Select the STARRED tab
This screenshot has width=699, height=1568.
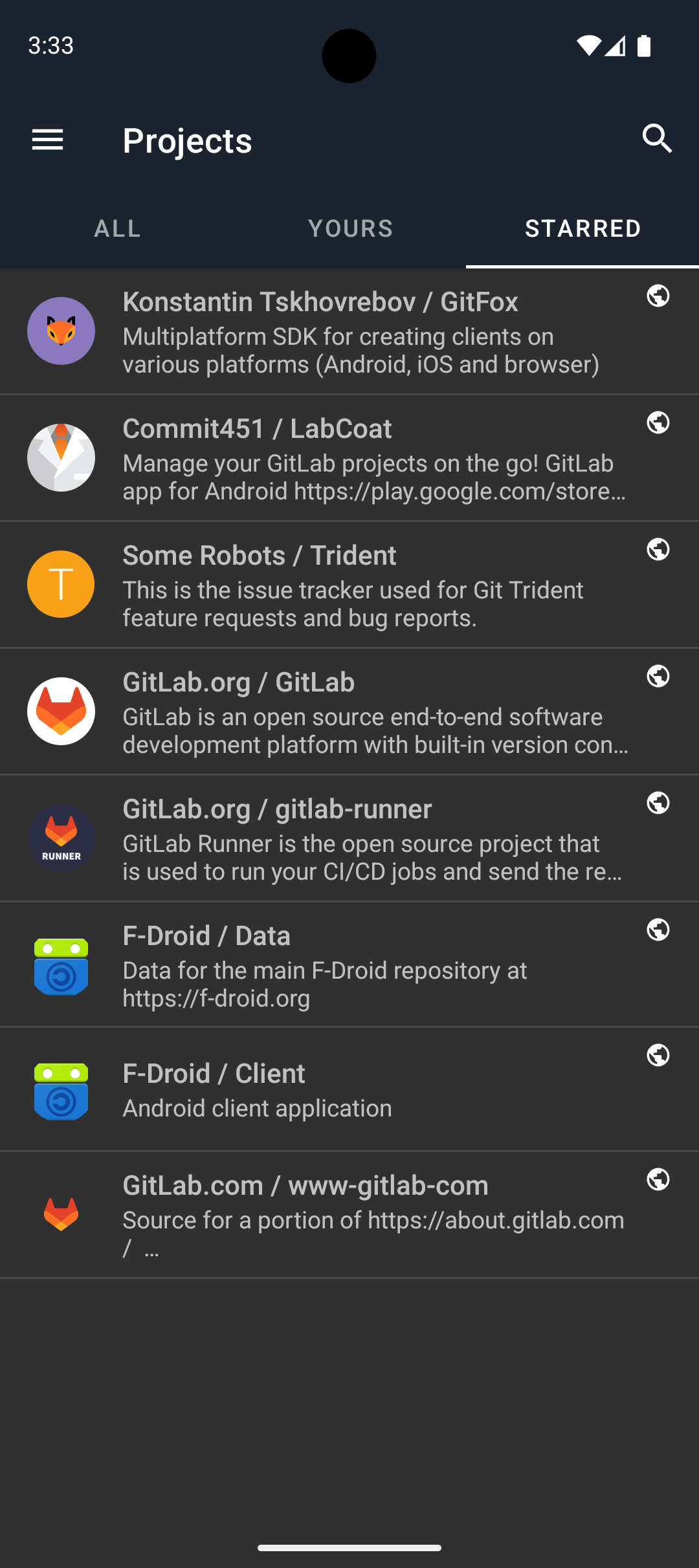tap(582, 228)
